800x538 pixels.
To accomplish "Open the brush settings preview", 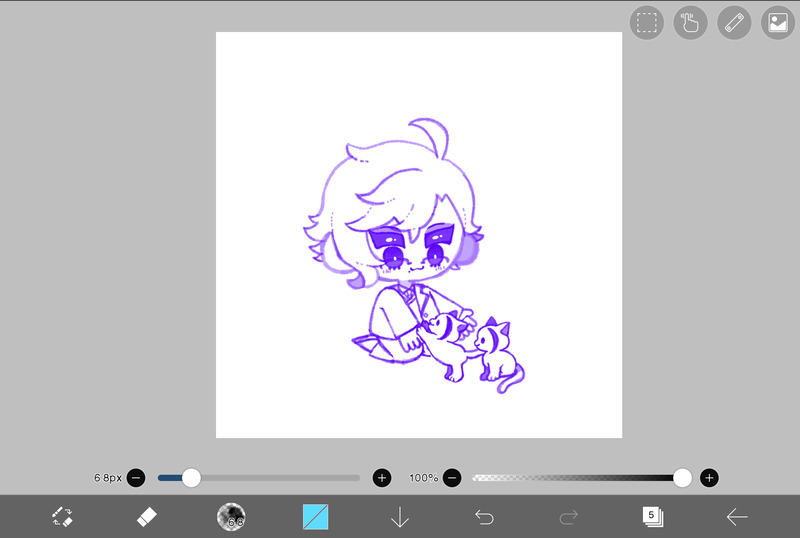I will 231,516.
